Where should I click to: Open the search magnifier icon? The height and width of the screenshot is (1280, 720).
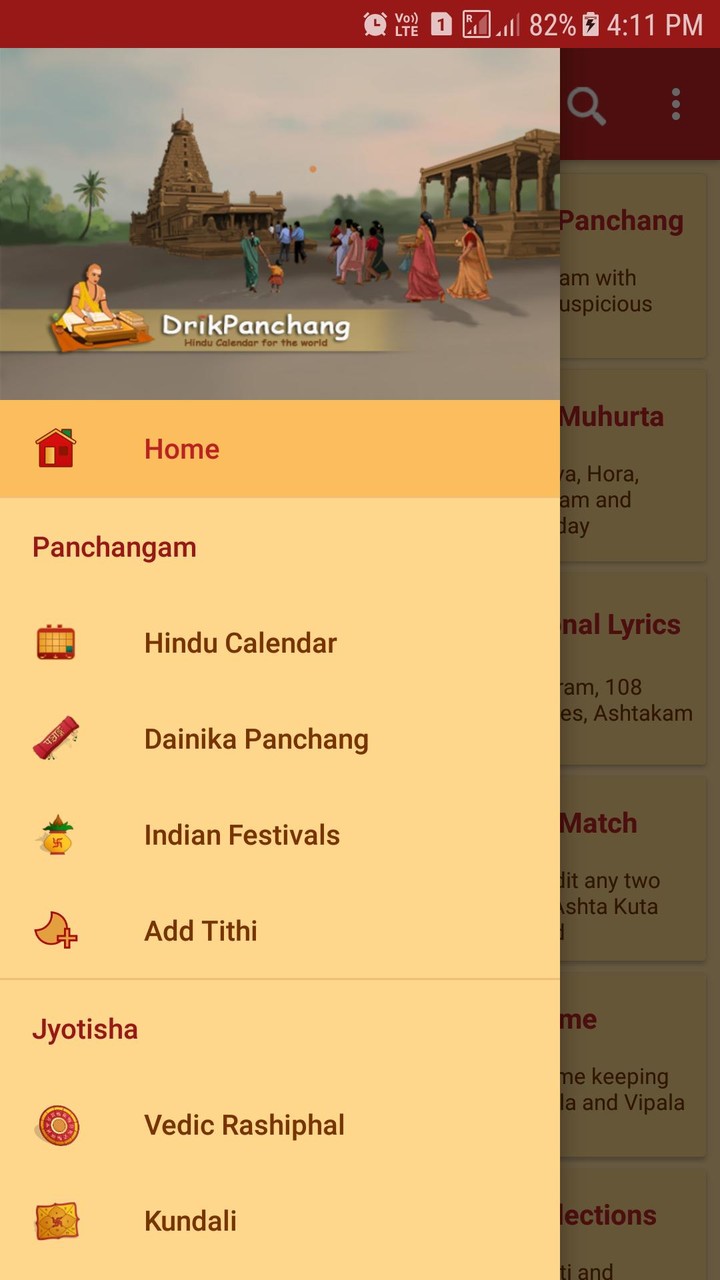pyautogui.click(x=586, y=104)
